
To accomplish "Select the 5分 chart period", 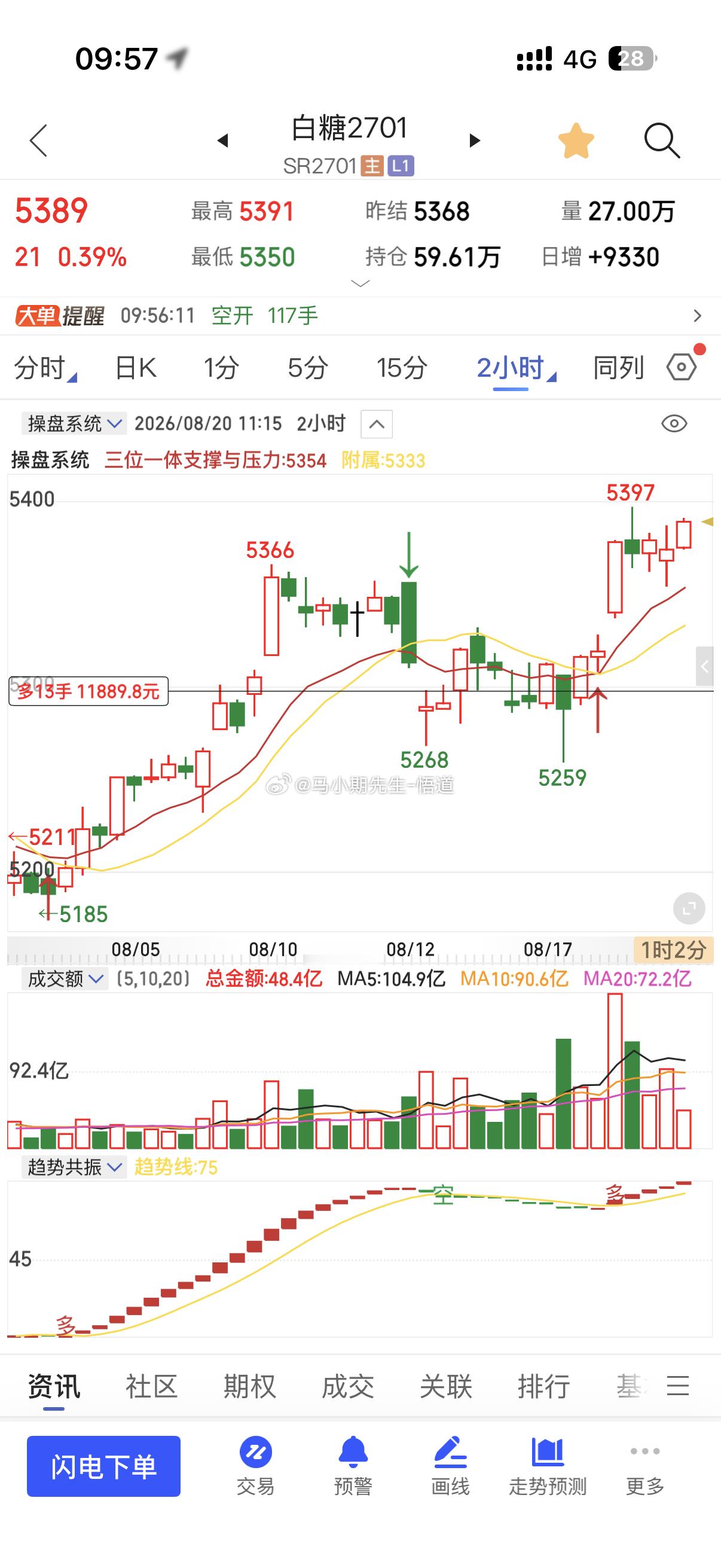I will [x=308, y=368].
